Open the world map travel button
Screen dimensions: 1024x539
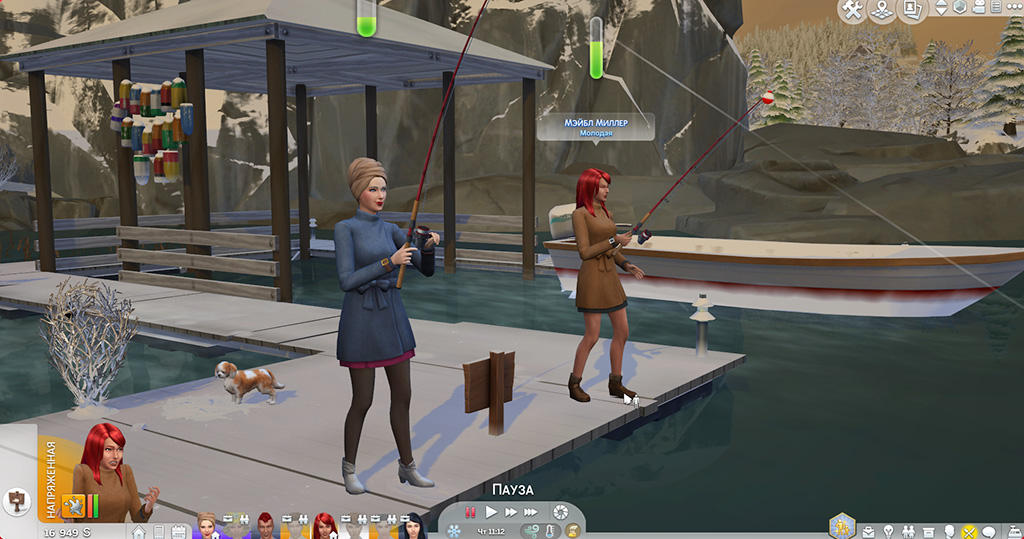(x=882, y=10)
